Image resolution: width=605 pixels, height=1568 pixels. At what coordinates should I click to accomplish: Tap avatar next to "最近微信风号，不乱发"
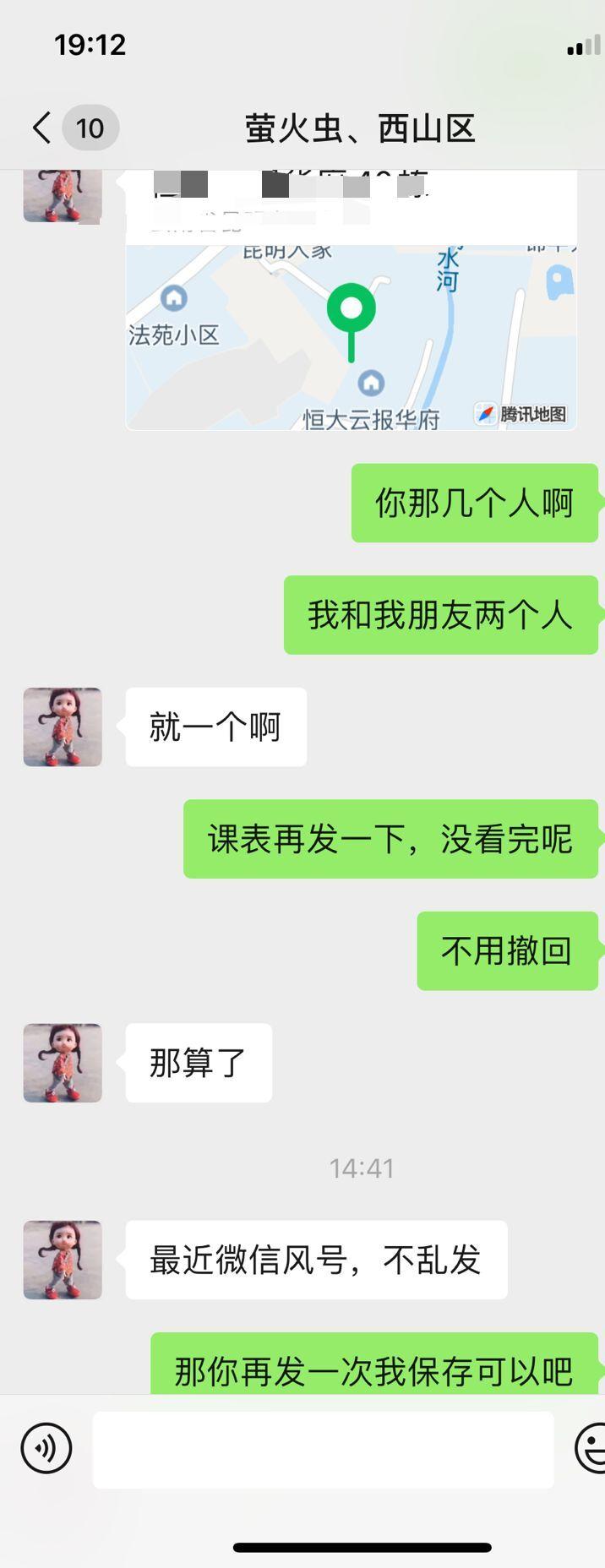[x=63, y=1260]
